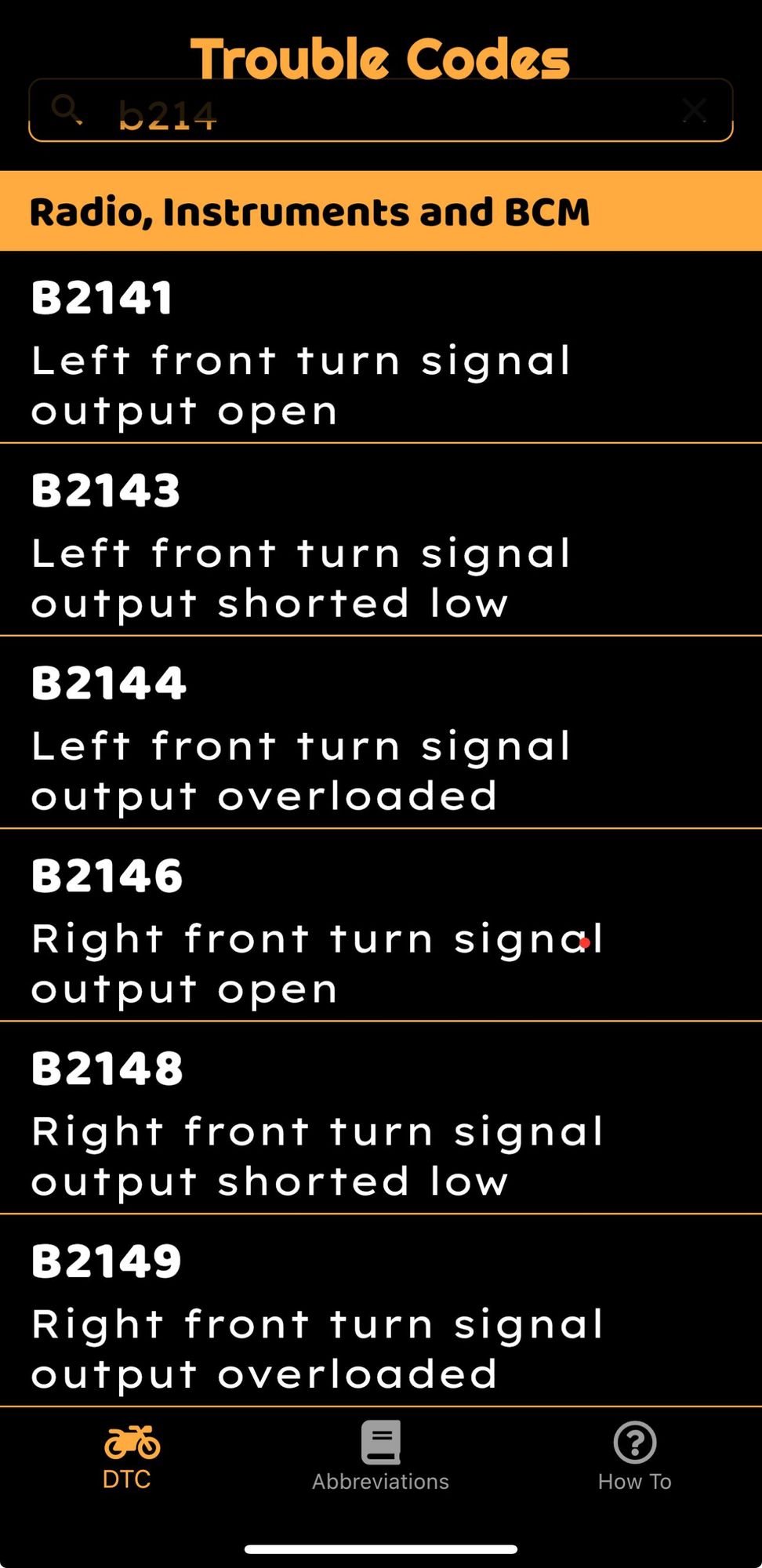View details for code B2144
Image resolution: width=762 pixels, height=1568 pixels.
click(380, 733)
